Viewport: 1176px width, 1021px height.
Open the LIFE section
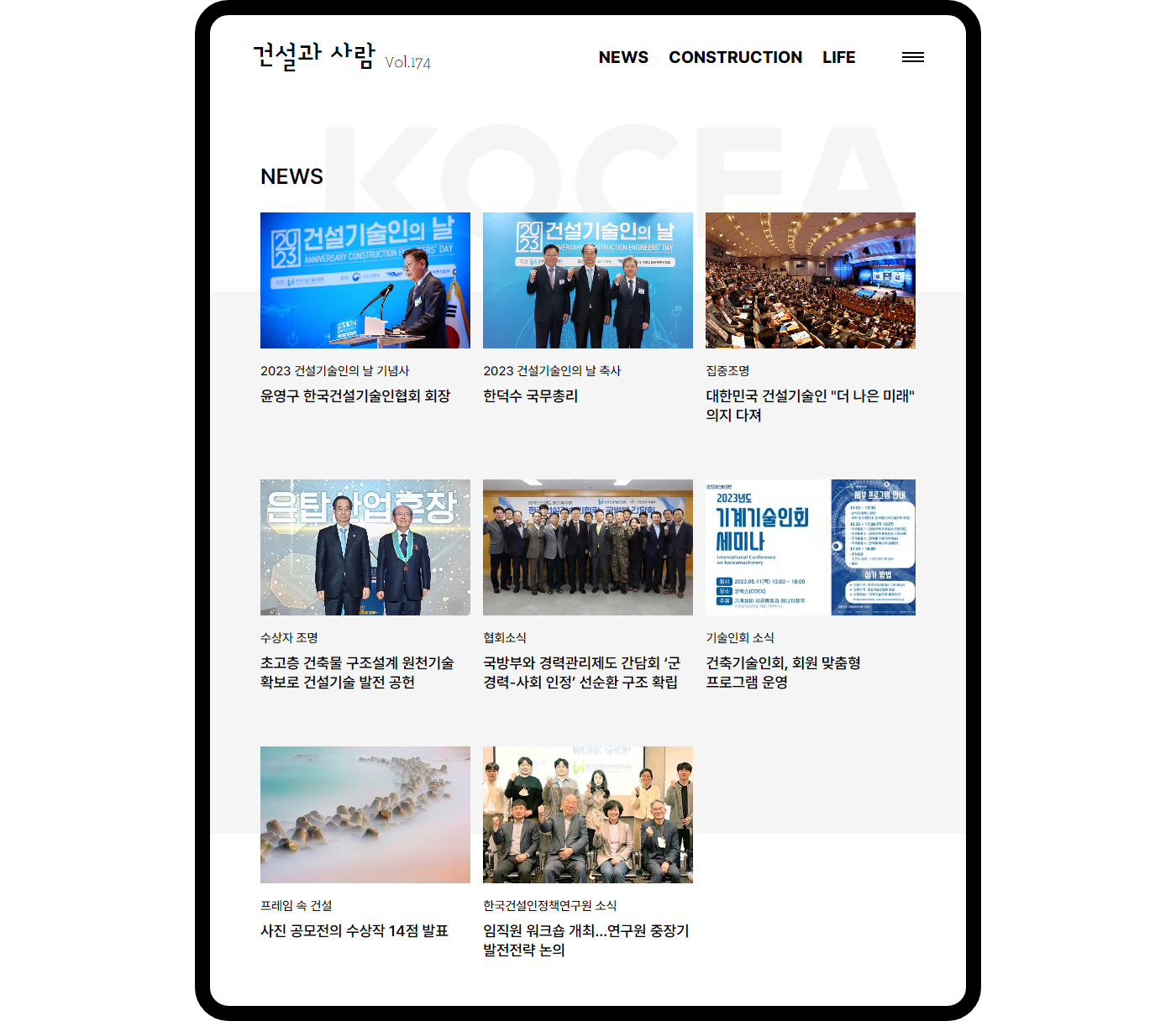point(838,57)
